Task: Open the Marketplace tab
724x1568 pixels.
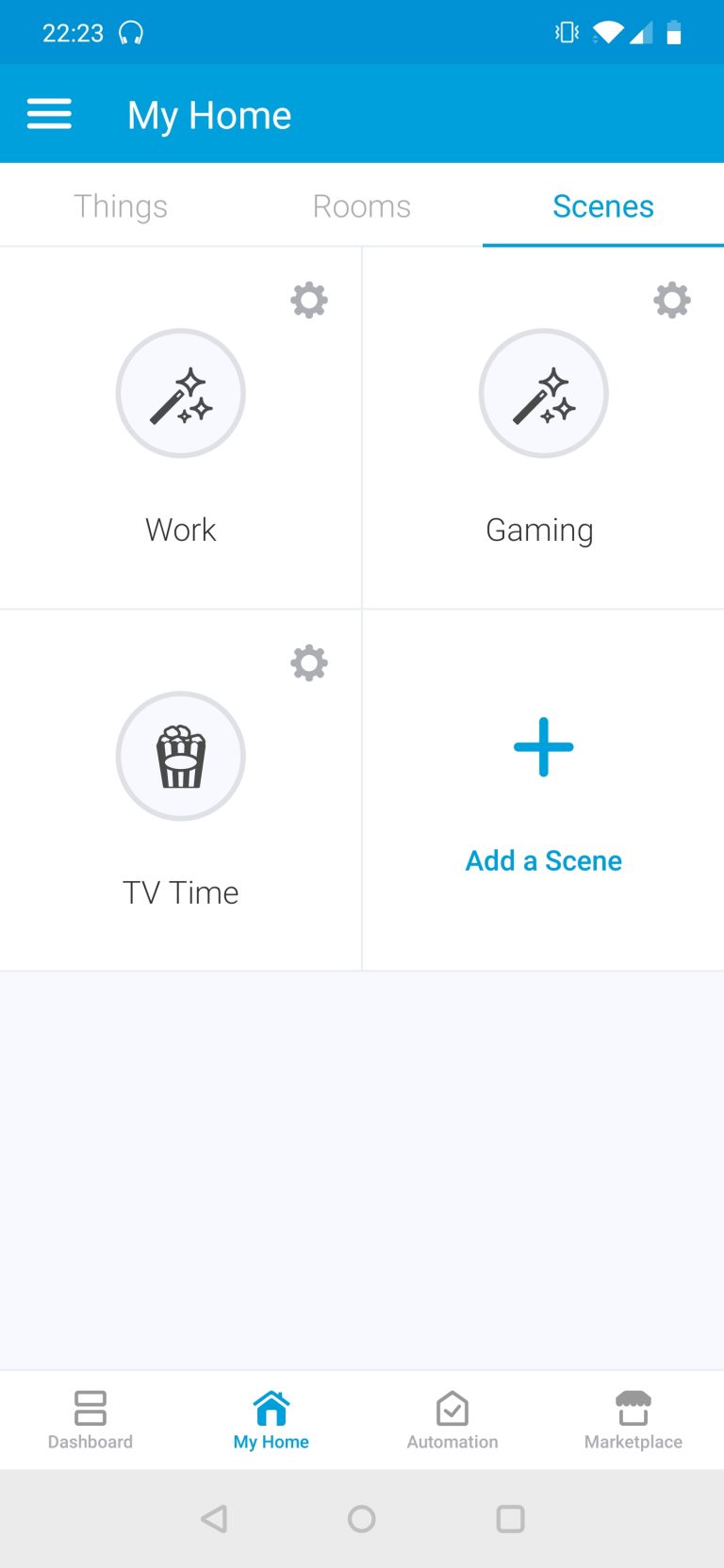Action: point(633,1420)
